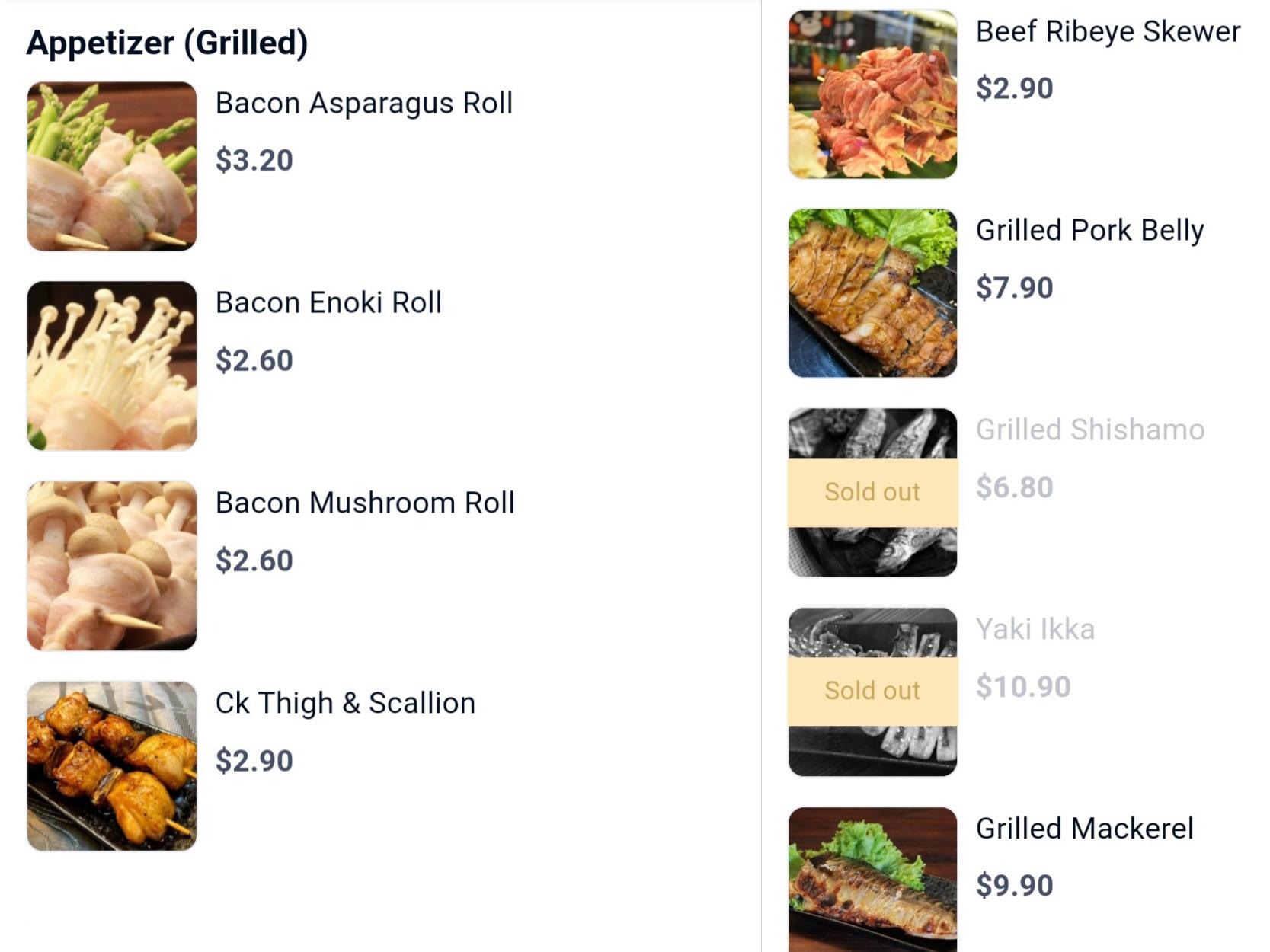
Task: Open the Bacon Asparagus Roll item
Action: click(363, 104)
